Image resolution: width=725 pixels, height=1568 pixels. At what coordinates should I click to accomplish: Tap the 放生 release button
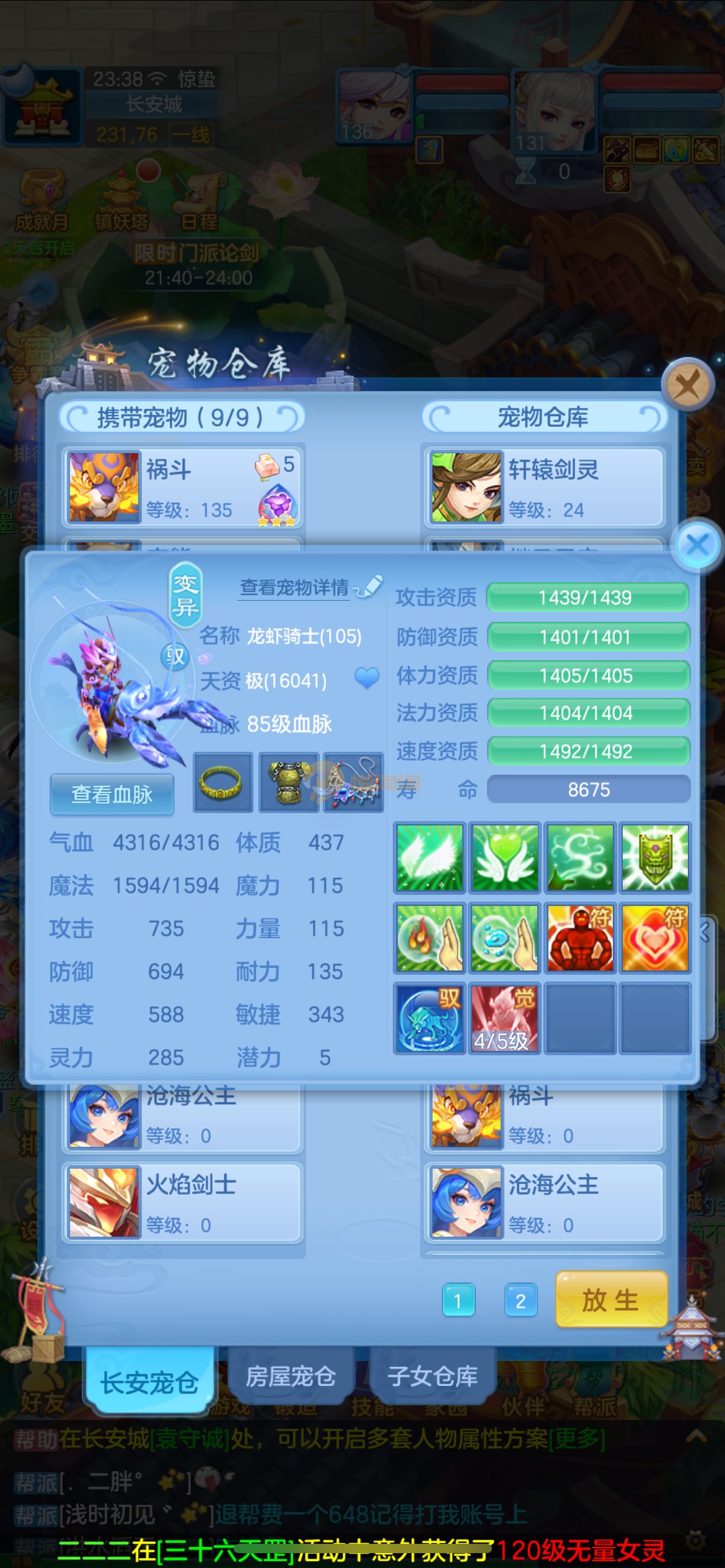click(x=611, y=1300)
